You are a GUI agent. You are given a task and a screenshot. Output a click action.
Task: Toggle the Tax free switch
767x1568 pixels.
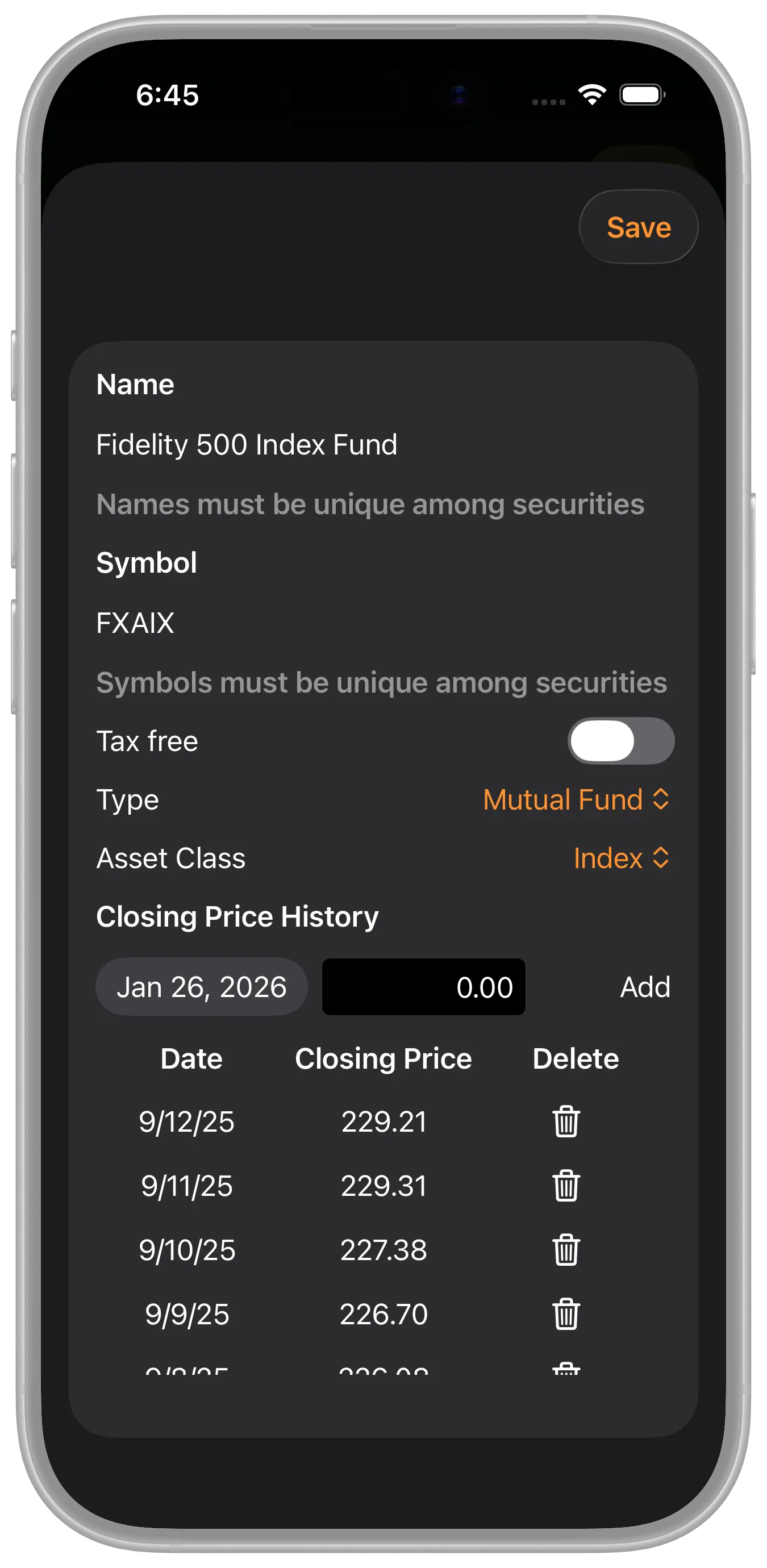pos(620,741)
